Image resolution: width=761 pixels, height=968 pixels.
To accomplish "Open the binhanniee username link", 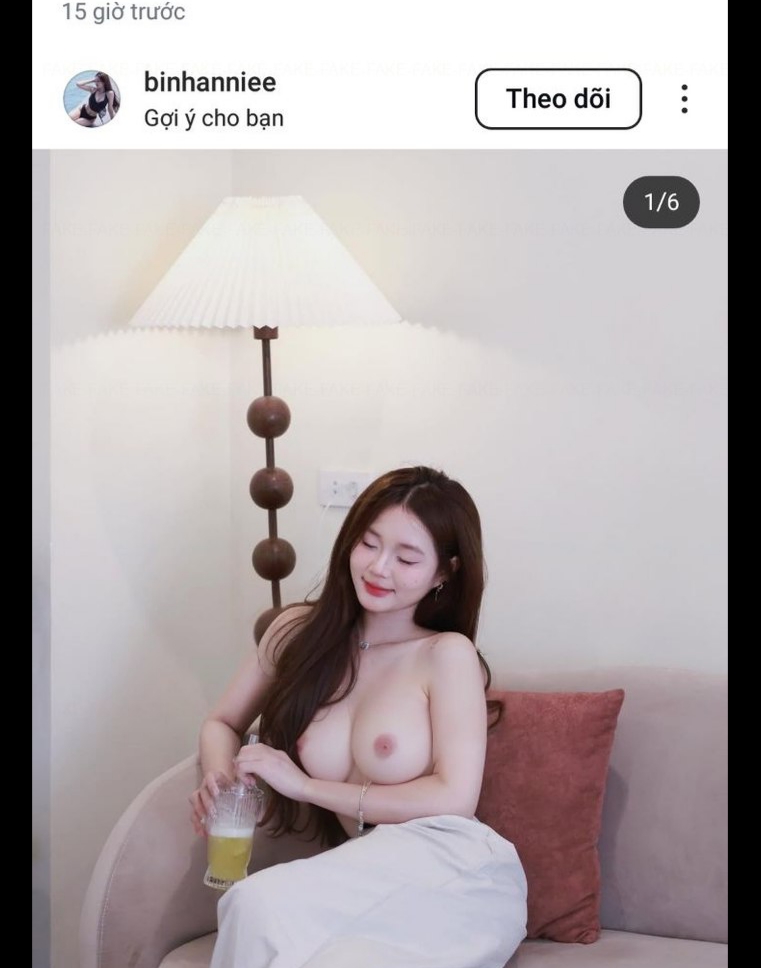I will click(x=209, y=82).
